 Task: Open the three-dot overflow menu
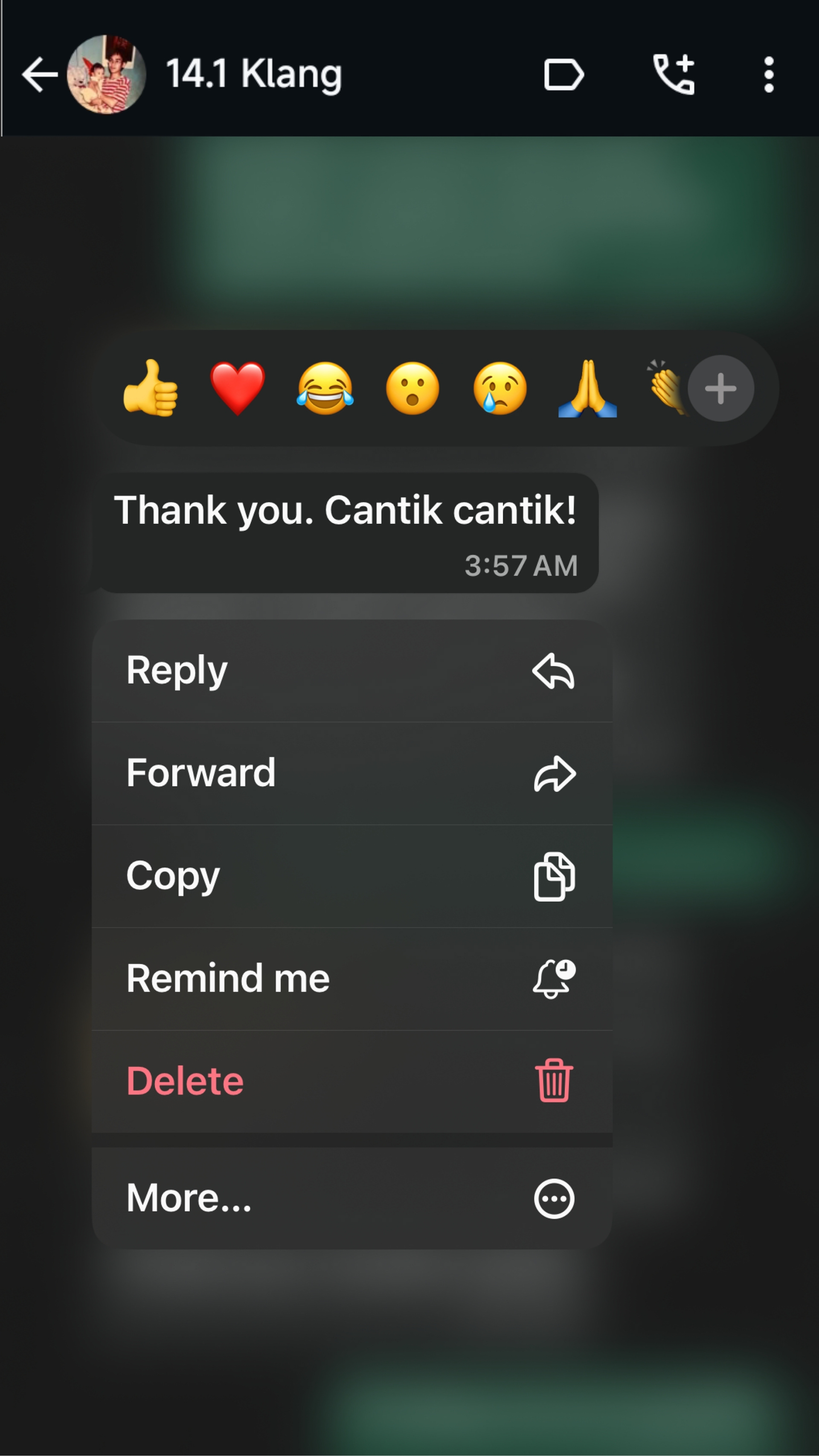tap(768, 74)
